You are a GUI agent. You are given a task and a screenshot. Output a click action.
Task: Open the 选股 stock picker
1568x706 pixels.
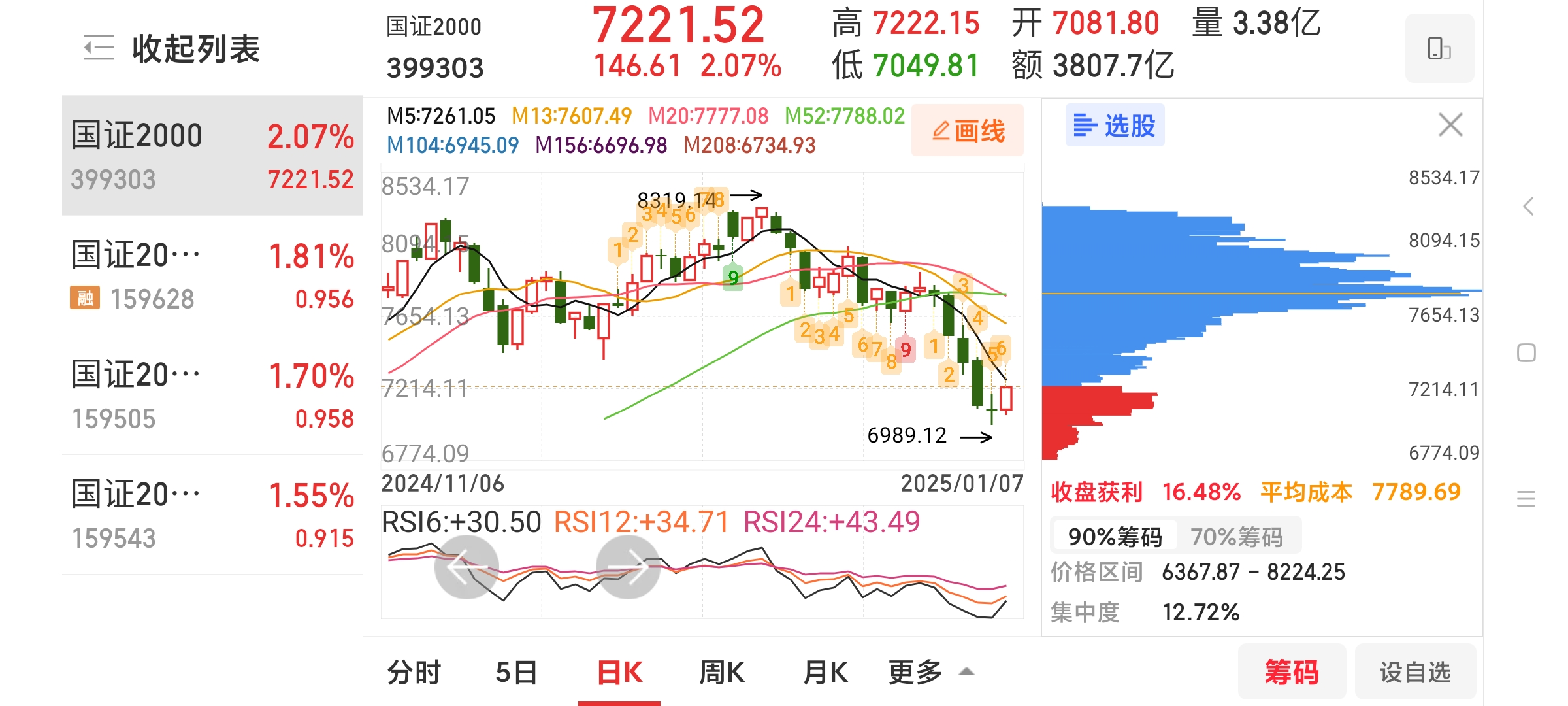coord(1115,125)
